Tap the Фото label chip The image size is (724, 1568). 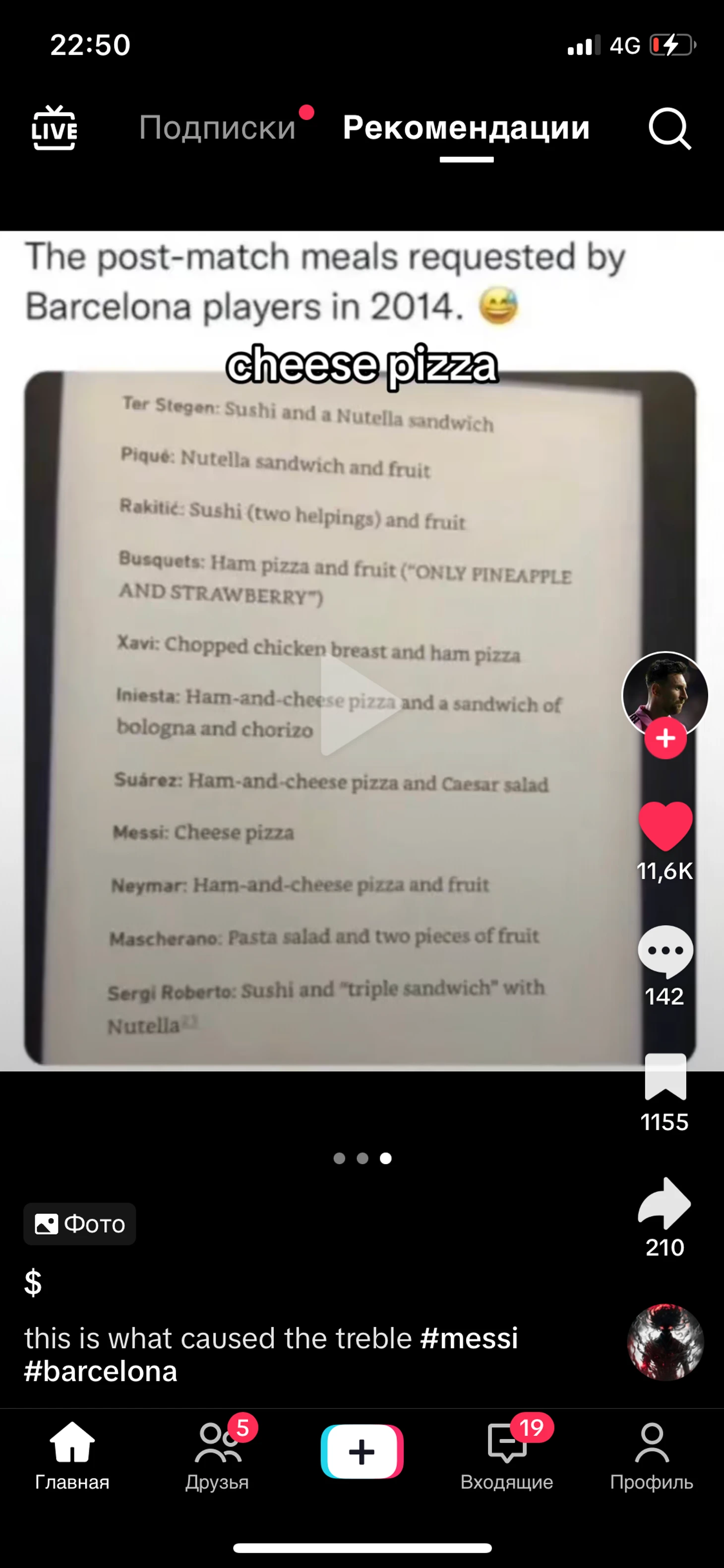tap(80, 1223)
